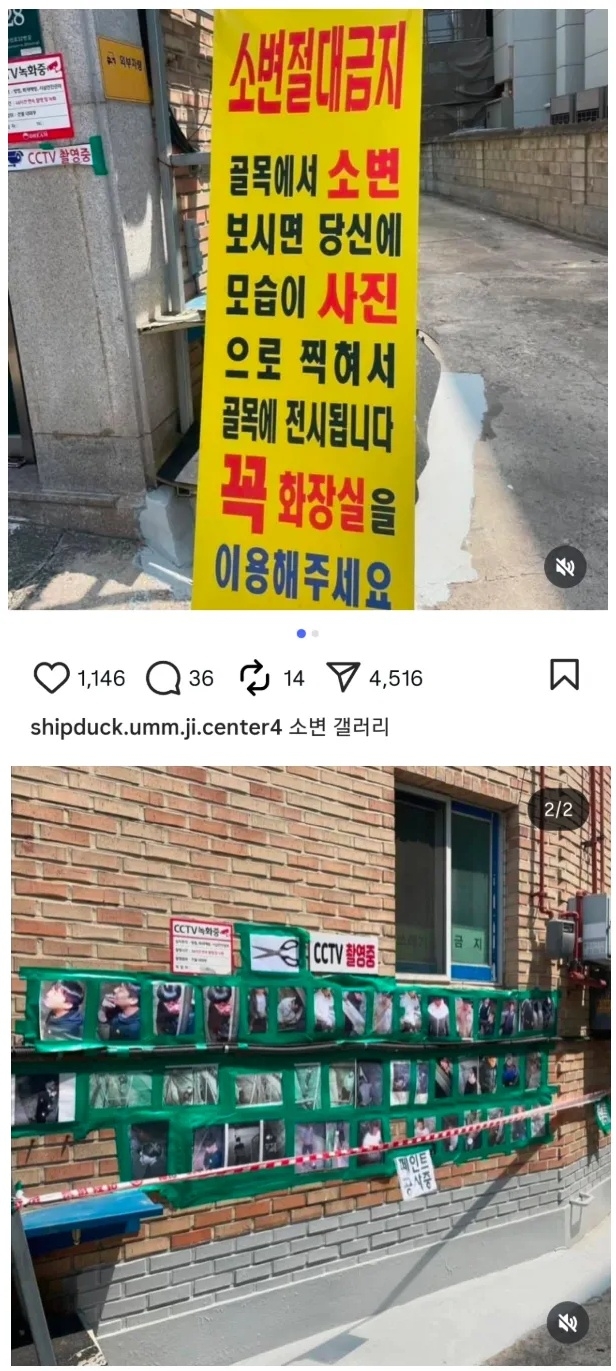Screen dimensions: 616x1371
Task: Unmute the video of the brick wall
Action: (567, 1323)
